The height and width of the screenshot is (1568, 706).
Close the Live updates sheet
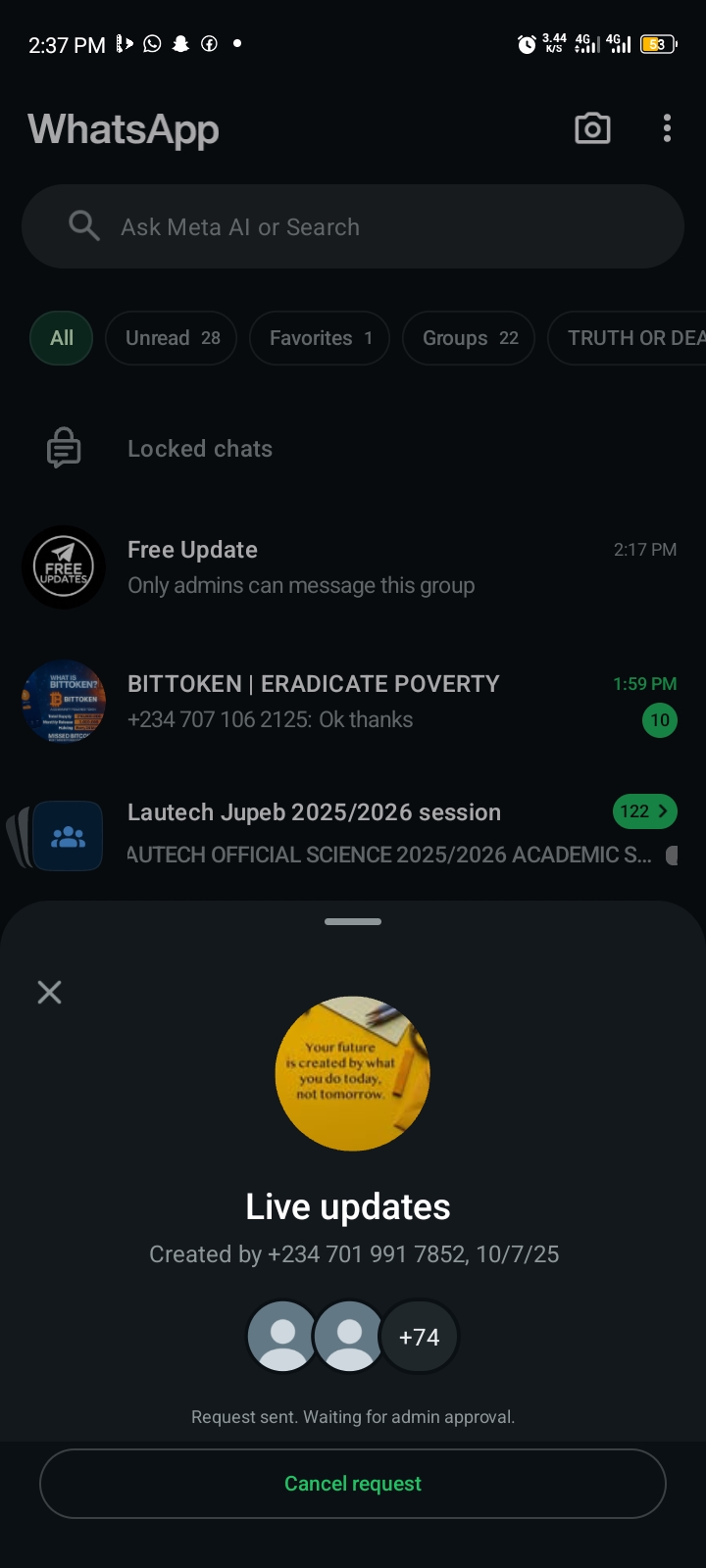tap(49, 993)
